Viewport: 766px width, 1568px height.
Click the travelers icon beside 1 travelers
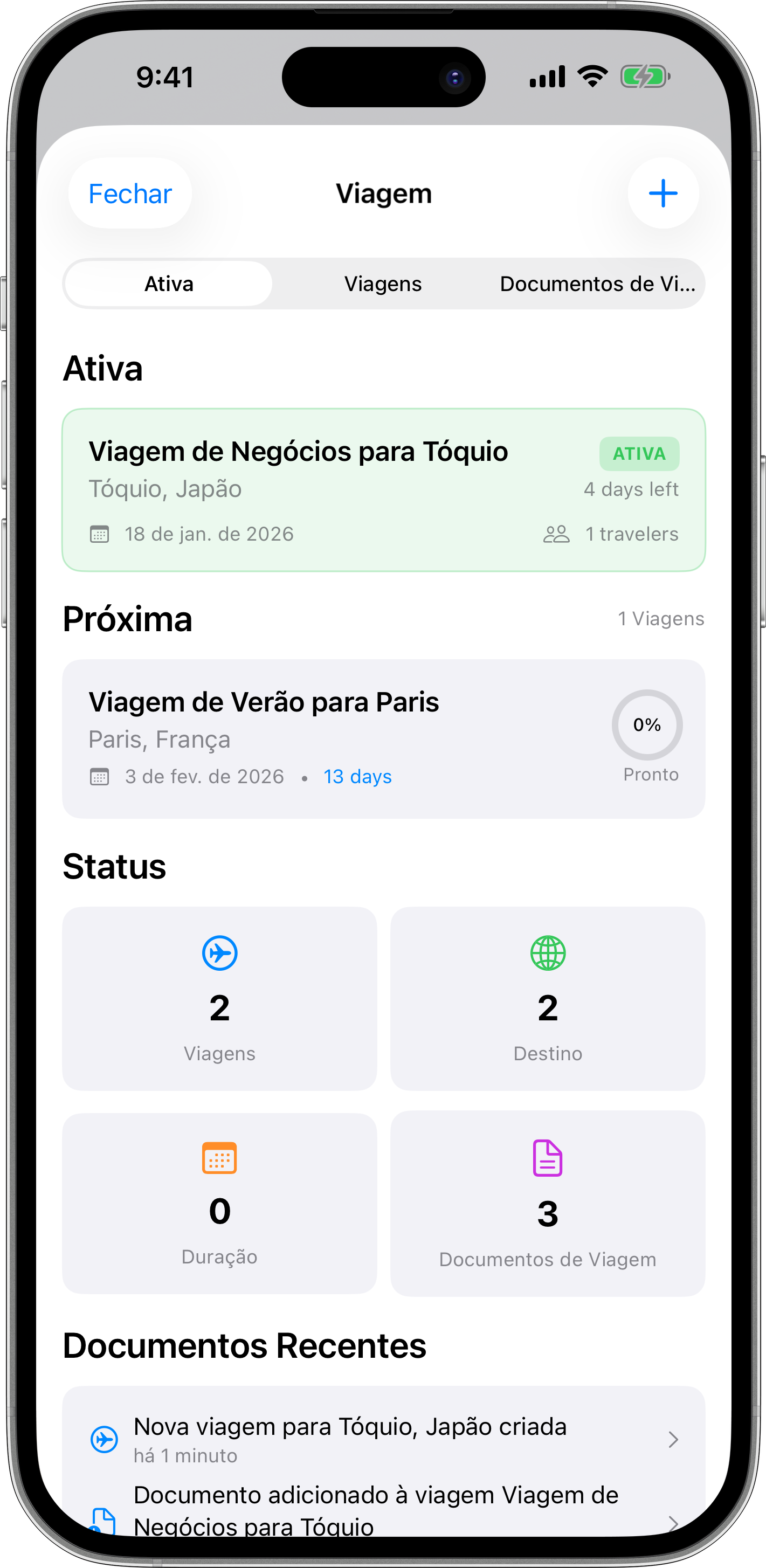tap(556, 534)
